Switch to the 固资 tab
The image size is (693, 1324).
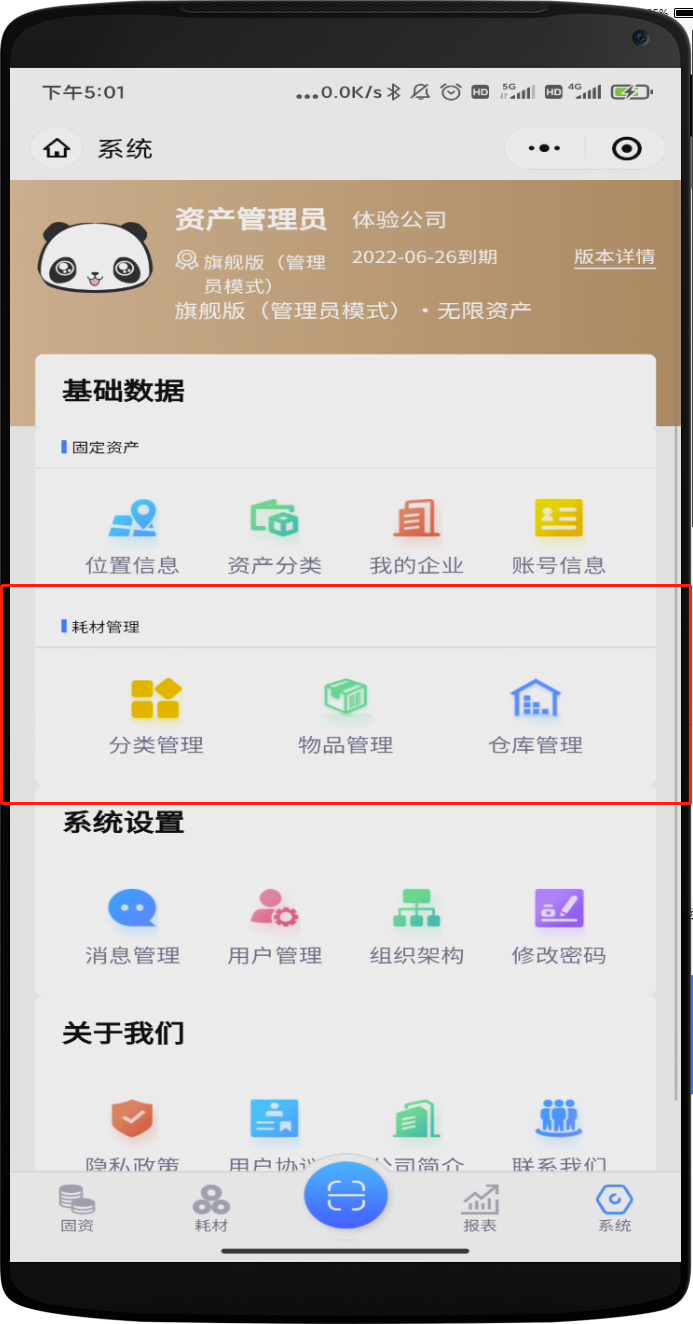coord(77,1208)
